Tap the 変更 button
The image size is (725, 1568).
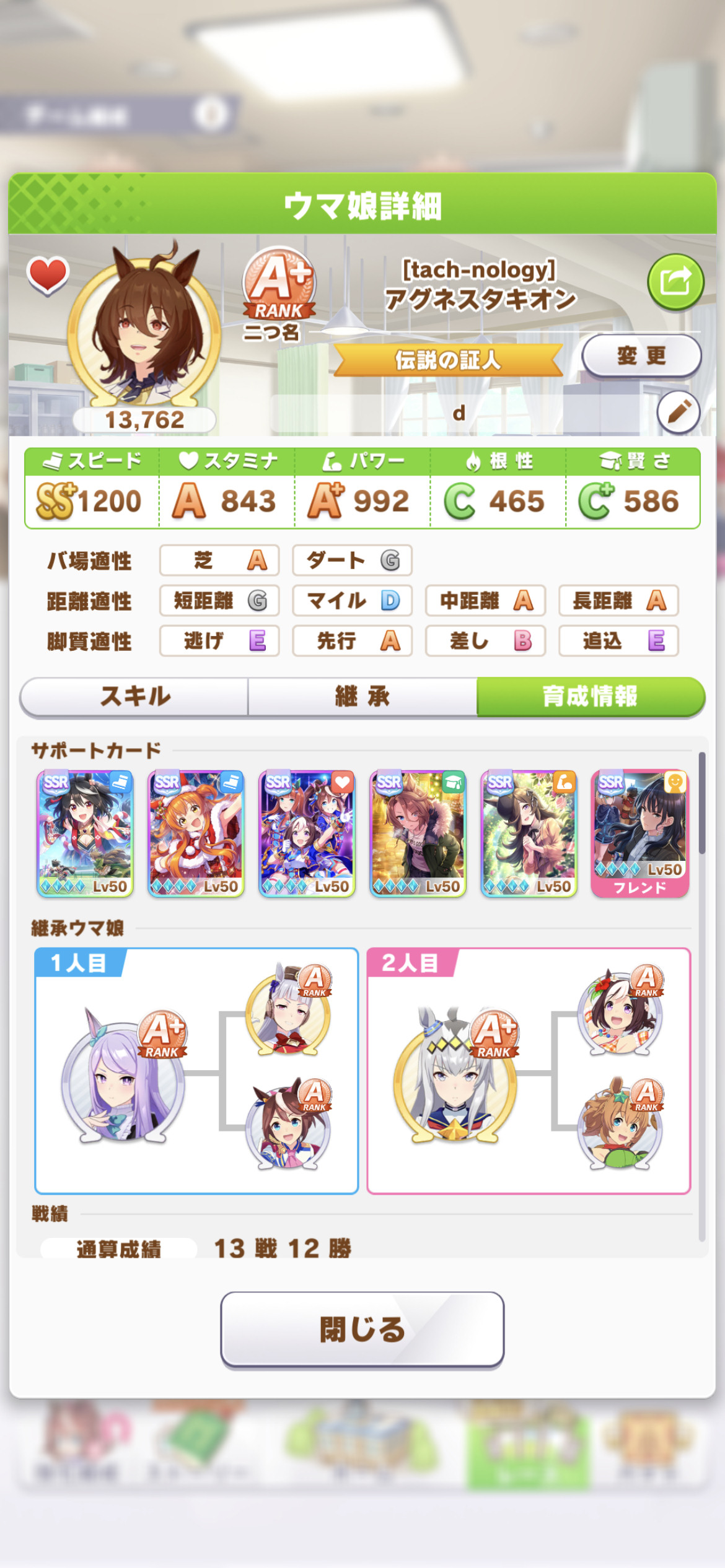tap(641, 356)
